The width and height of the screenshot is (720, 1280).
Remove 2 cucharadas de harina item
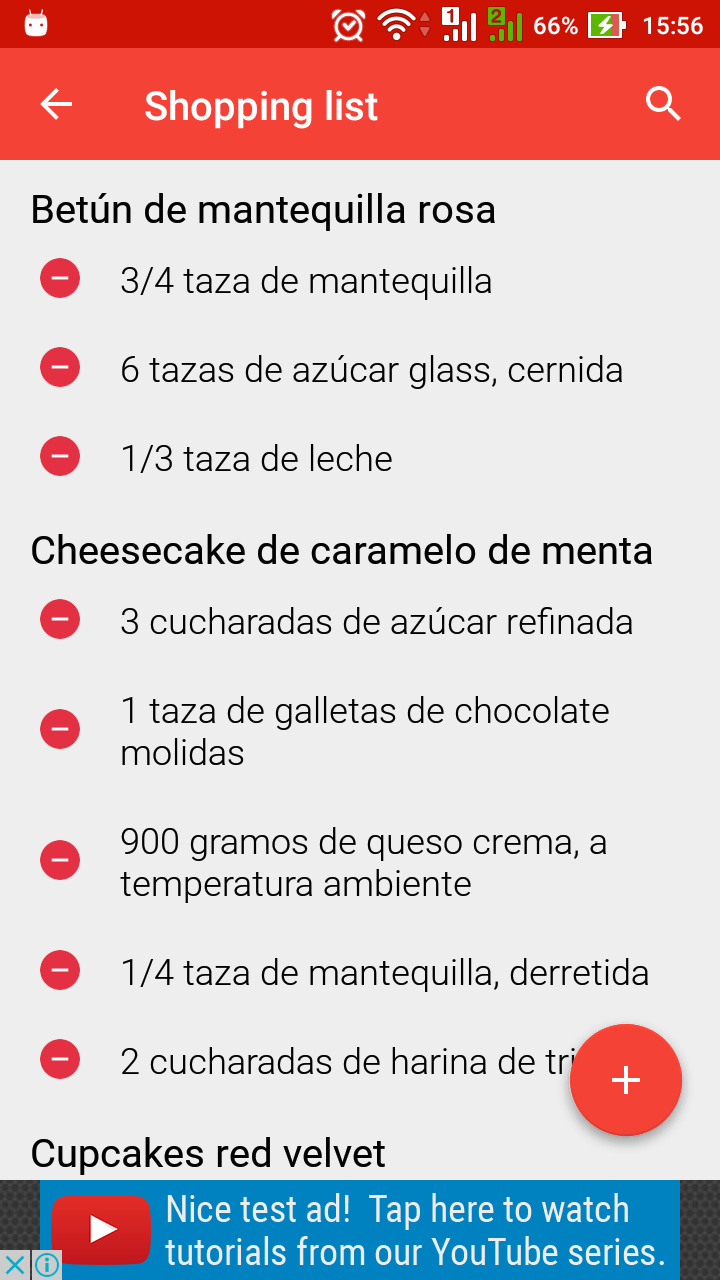tap(60, 1059)
